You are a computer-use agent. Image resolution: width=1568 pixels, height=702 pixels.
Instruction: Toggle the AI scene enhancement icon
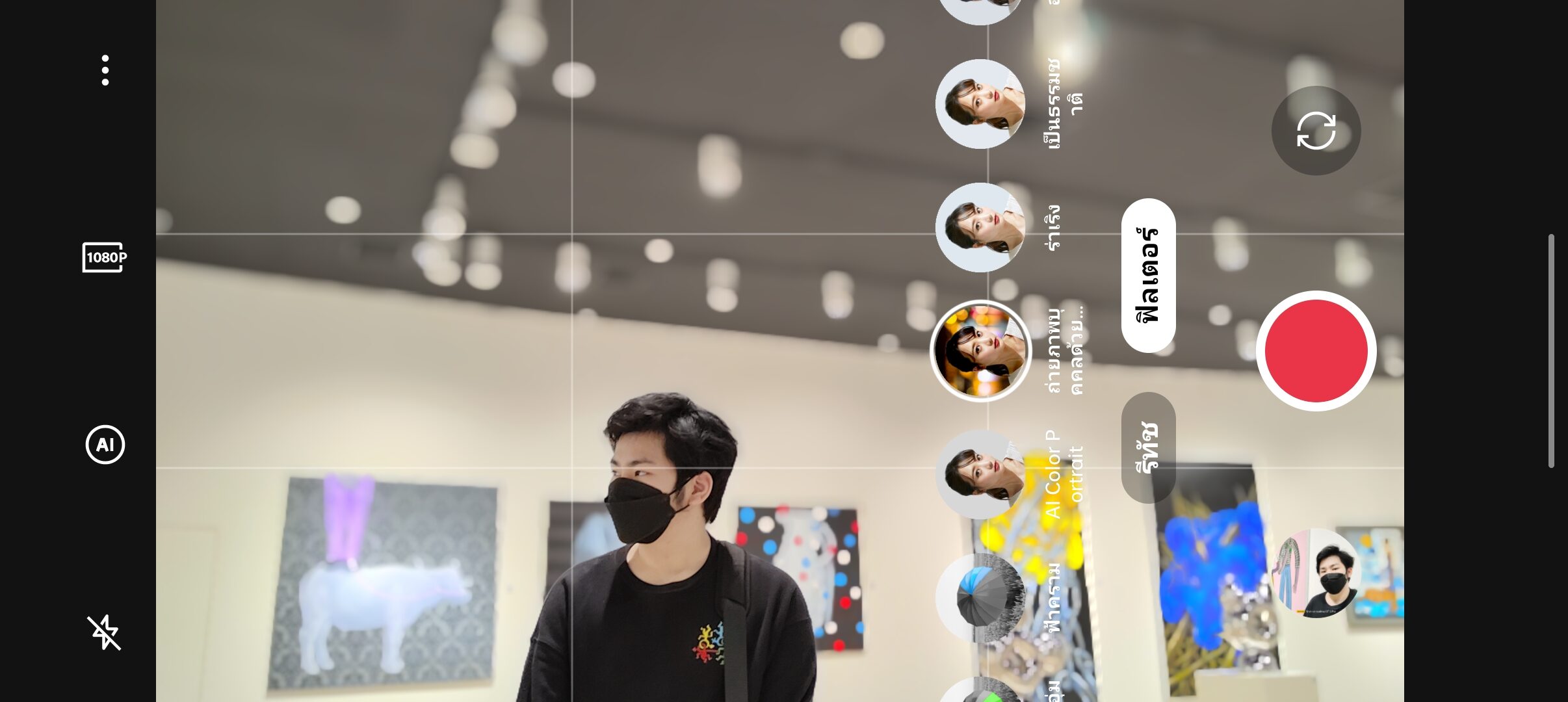tap(105, 445)
